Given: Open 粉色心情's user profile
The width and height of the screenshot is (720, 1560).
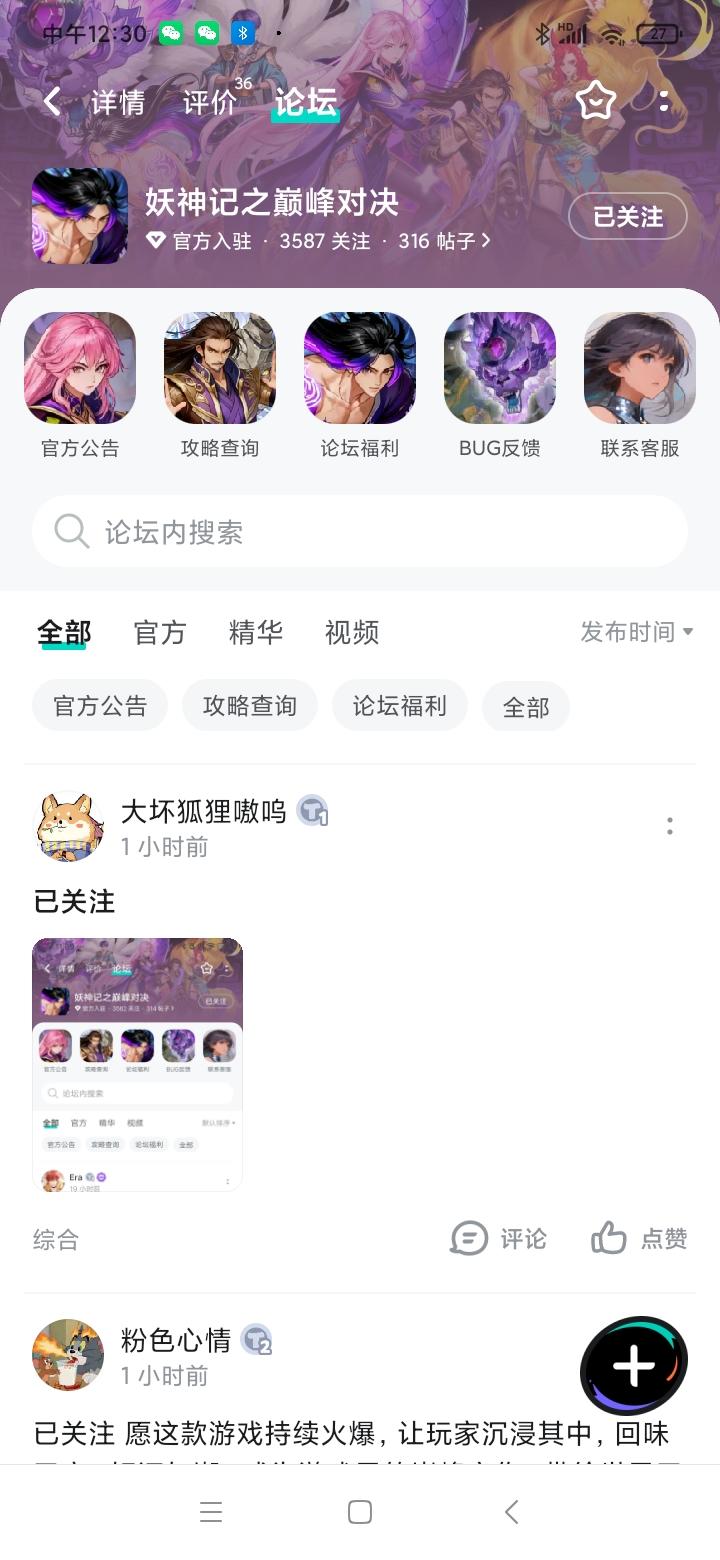Looking at the screenshot, I should click(x=68, y=1355).
